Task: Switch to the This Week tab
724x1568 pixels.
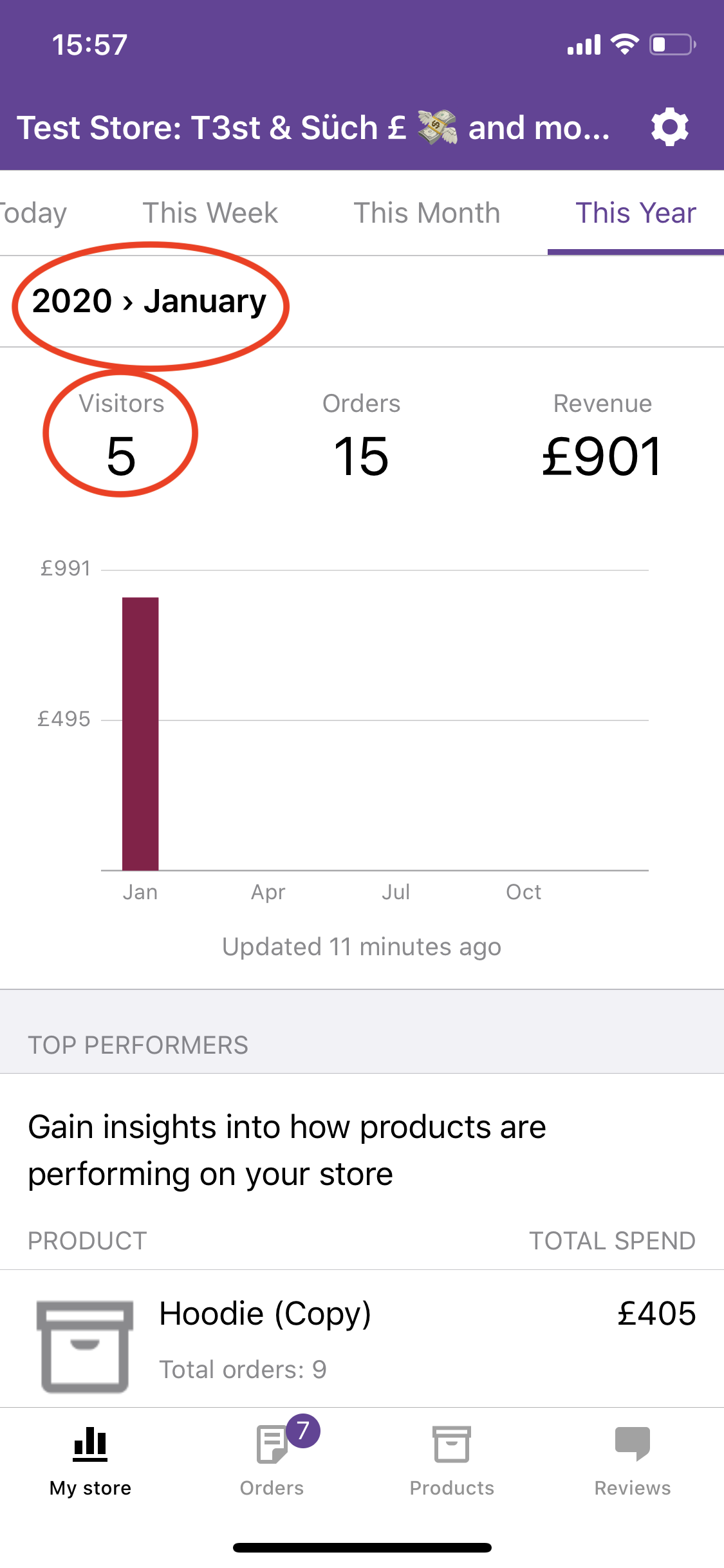Action: coord(210,213)
